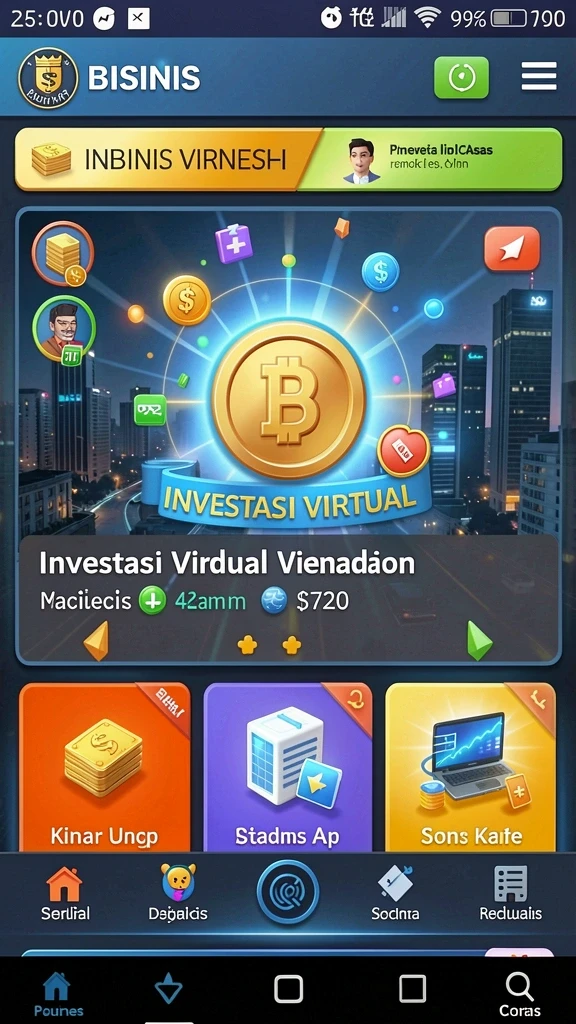Screen dimensions: 576x1024
Task: Tap the Pounes home button
Action: pyautogui.click(x=58, y=995)
